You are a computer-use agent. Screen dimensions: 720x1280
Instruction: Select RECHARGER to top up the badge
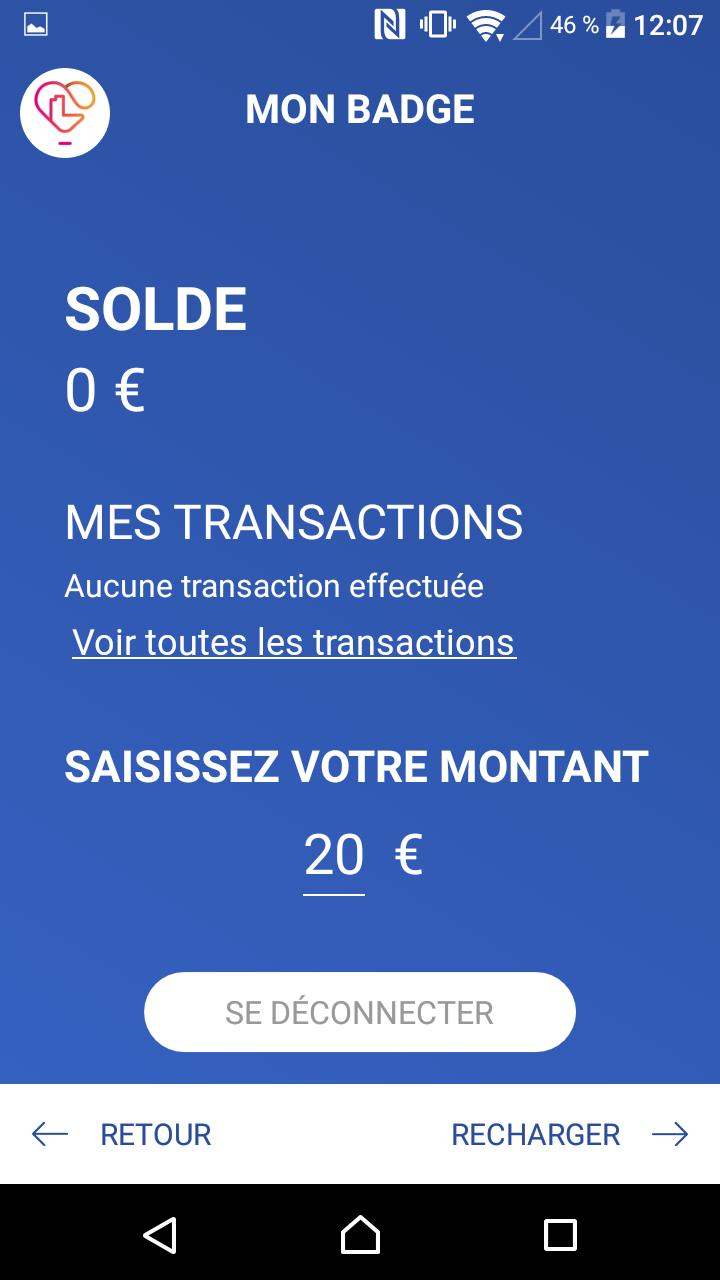535,1134
